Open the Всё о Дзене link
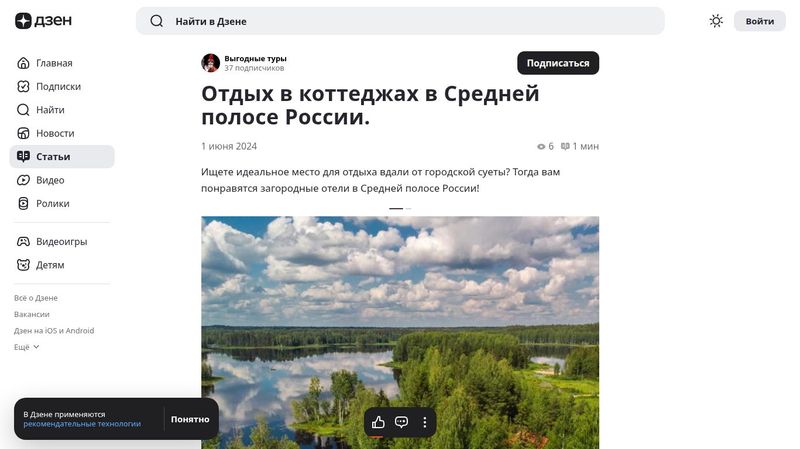Screen dimensions: 800x449 36,298
